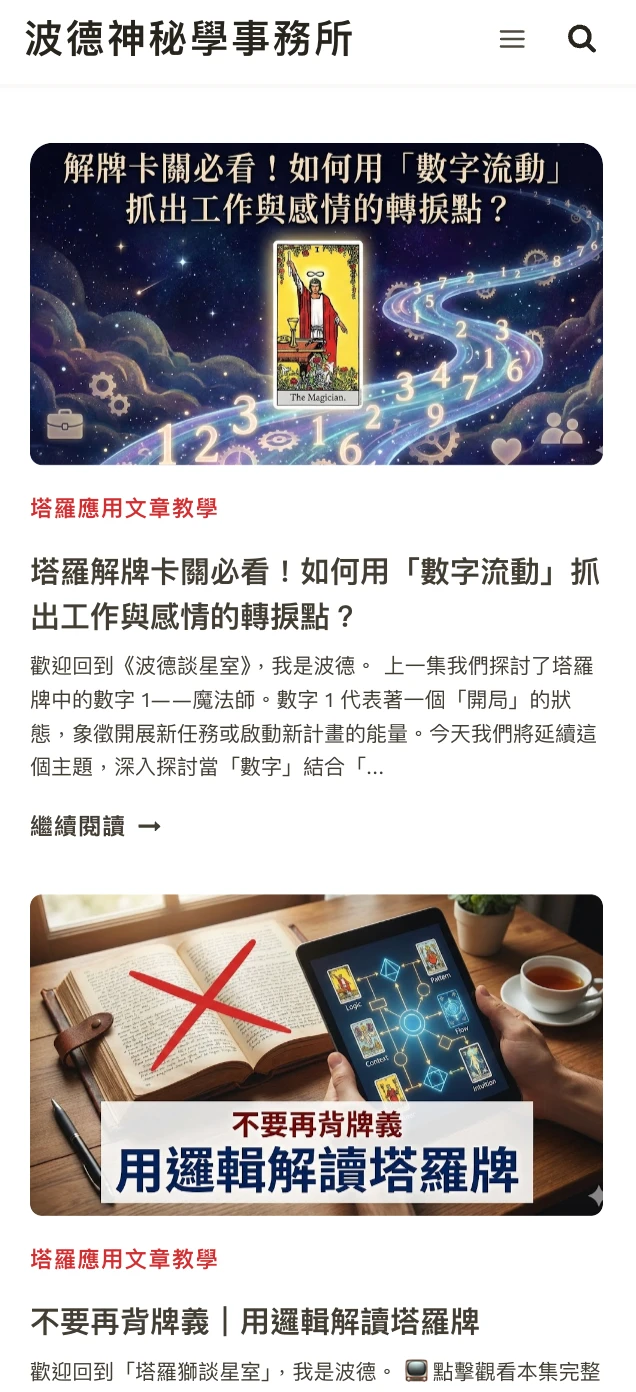Open the site search icon
Image resolution: width=636 pixels, height=1392 pixels.
[581, 40]
